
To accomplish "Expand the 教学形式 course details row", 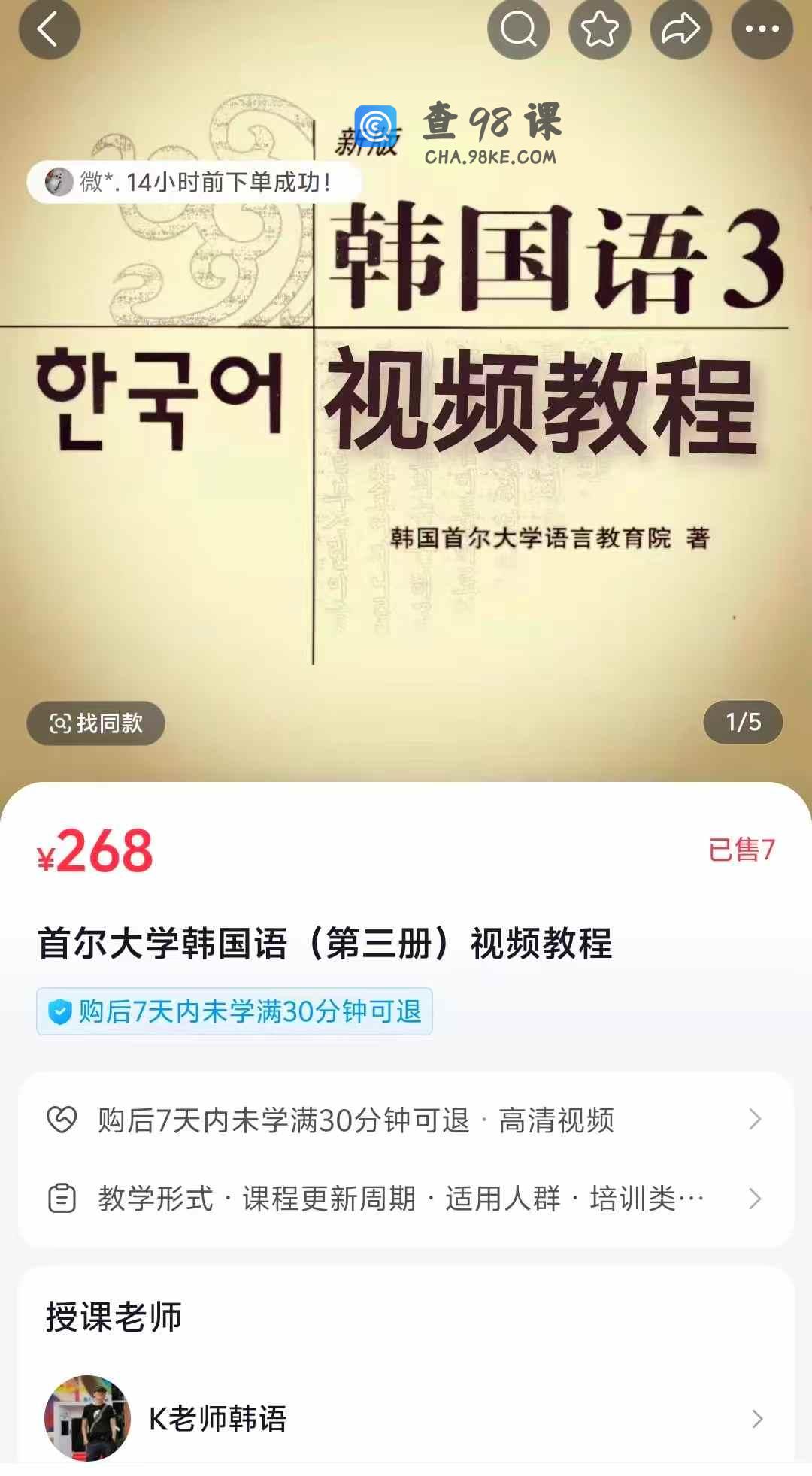I will point(406,1198).
